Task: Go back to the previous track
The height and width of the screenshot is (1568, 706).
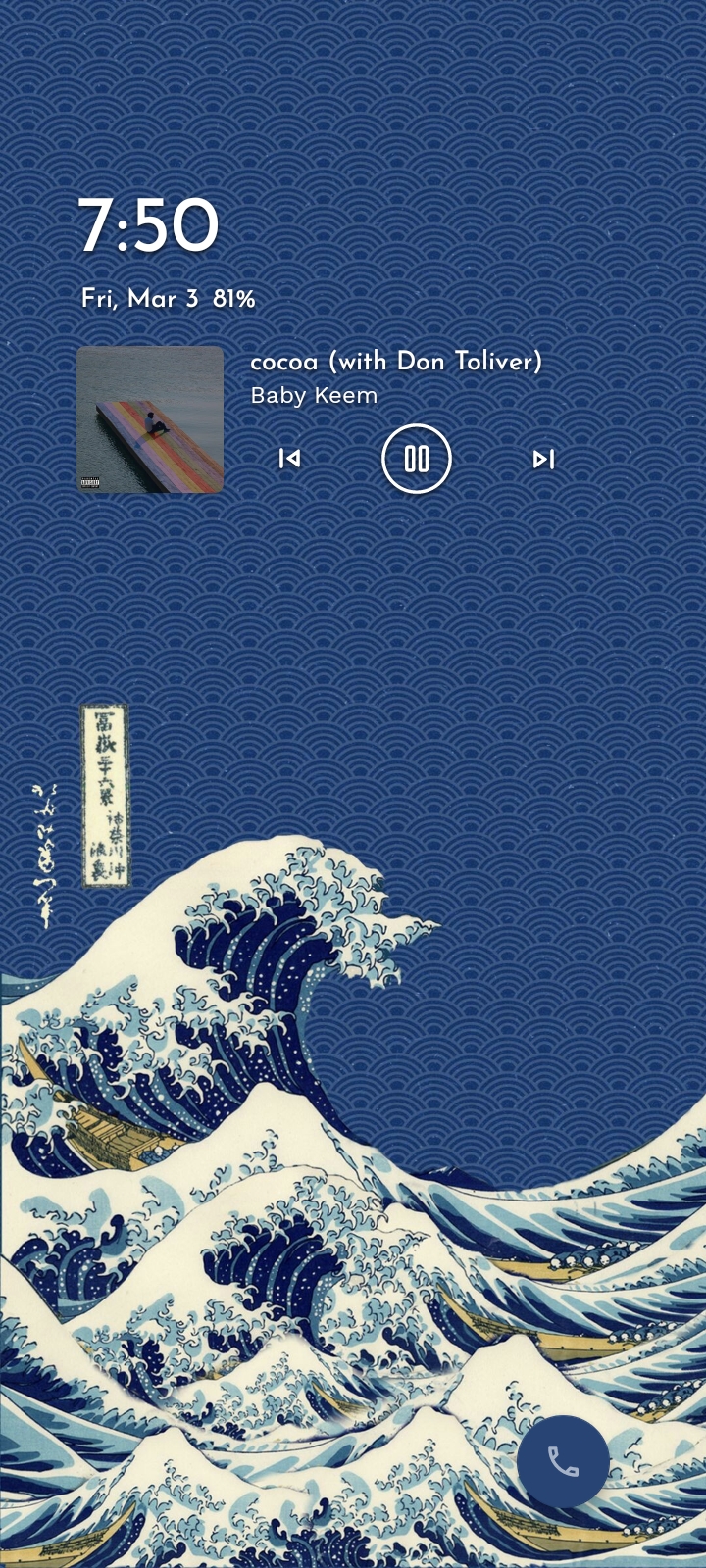Action: pos(289,459)
